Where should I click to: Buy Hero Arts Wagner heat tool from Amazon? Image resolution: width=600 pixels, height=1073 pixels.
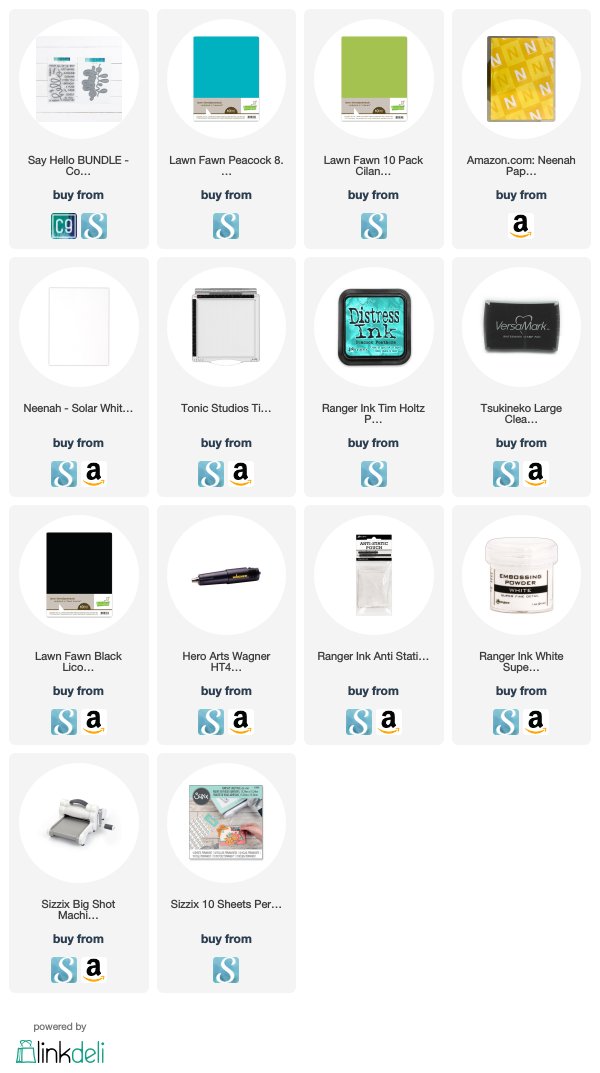241,722
